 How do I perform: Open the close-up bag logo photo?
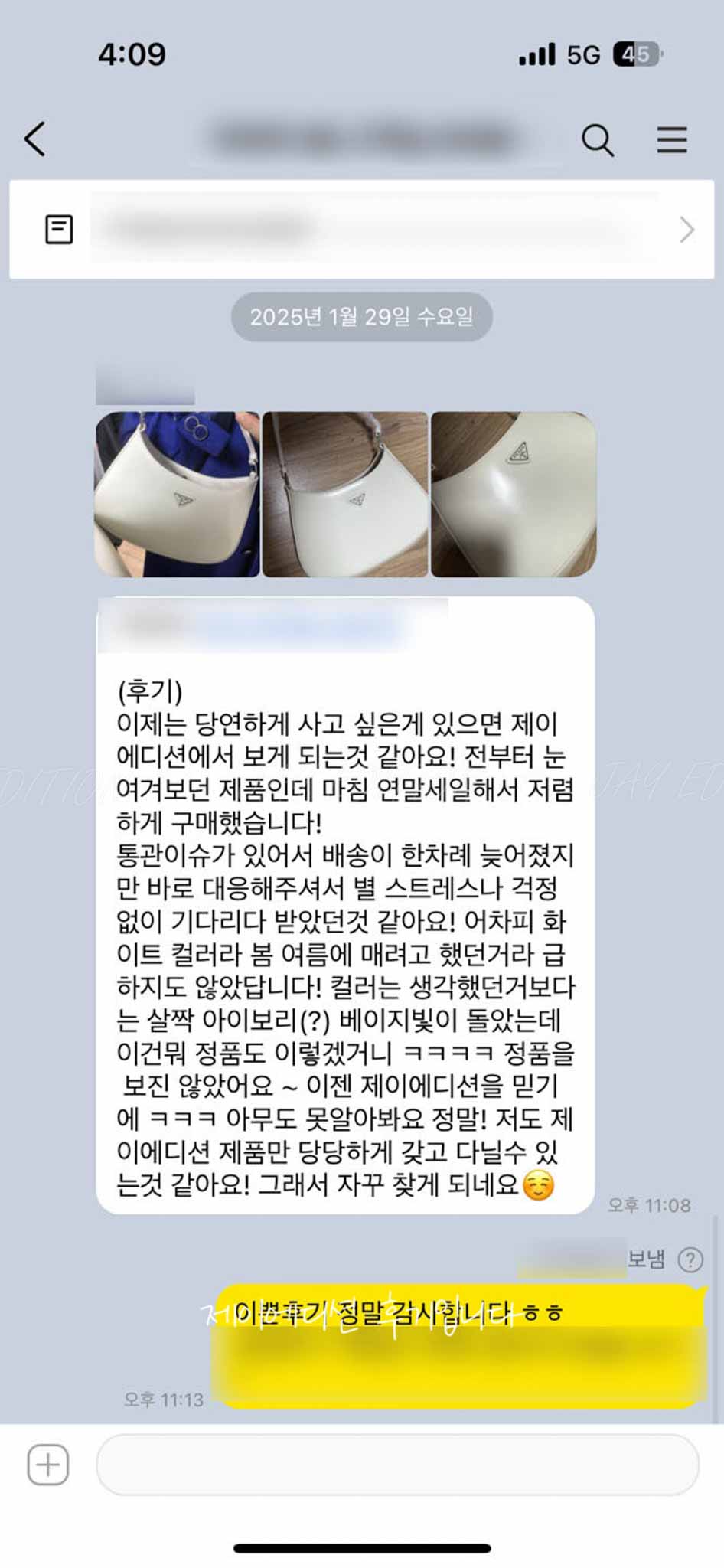click(x=514, y=495)
